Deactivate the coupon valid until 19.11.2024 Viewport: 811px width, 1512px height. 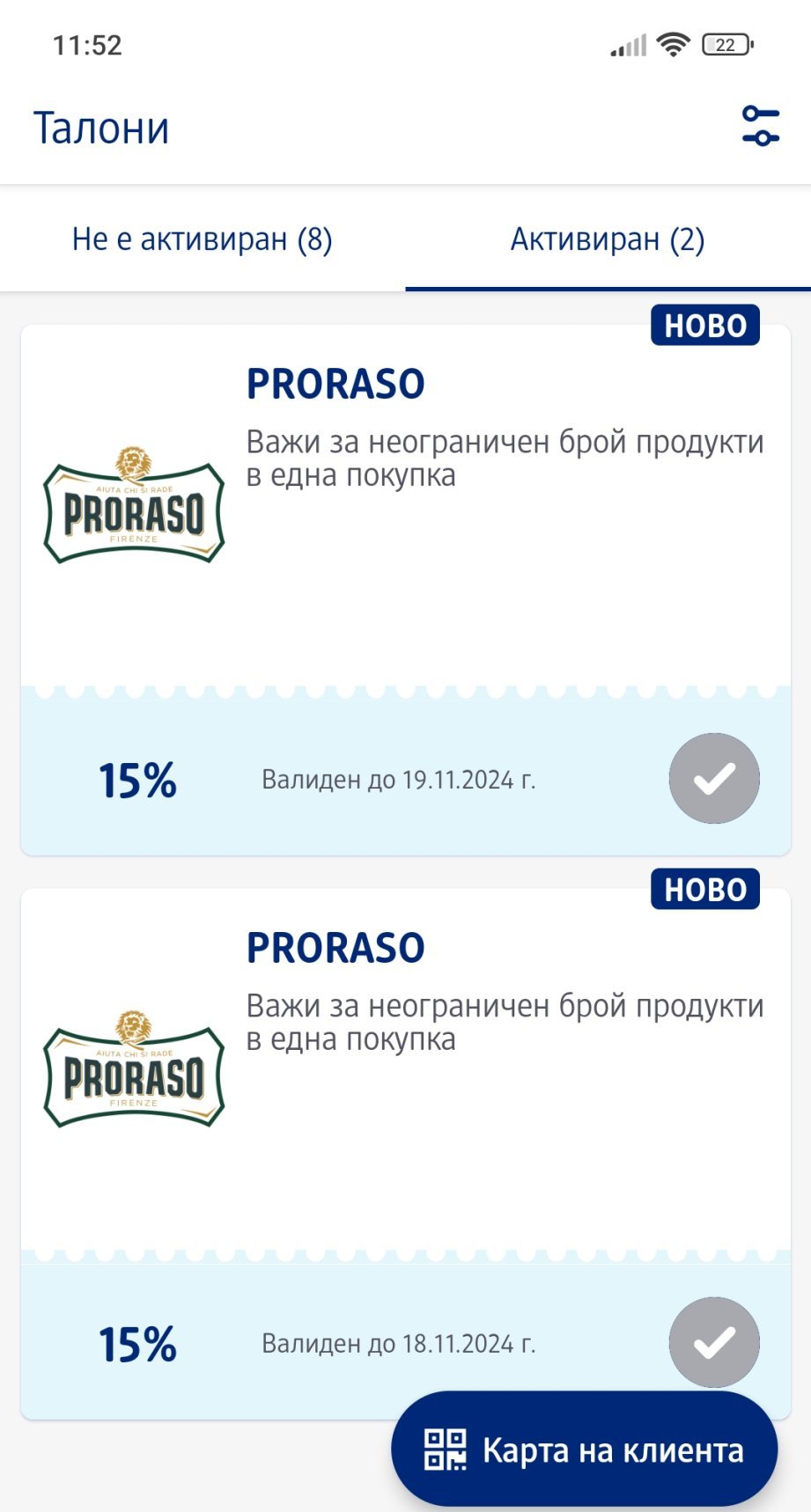coord(713,779)
